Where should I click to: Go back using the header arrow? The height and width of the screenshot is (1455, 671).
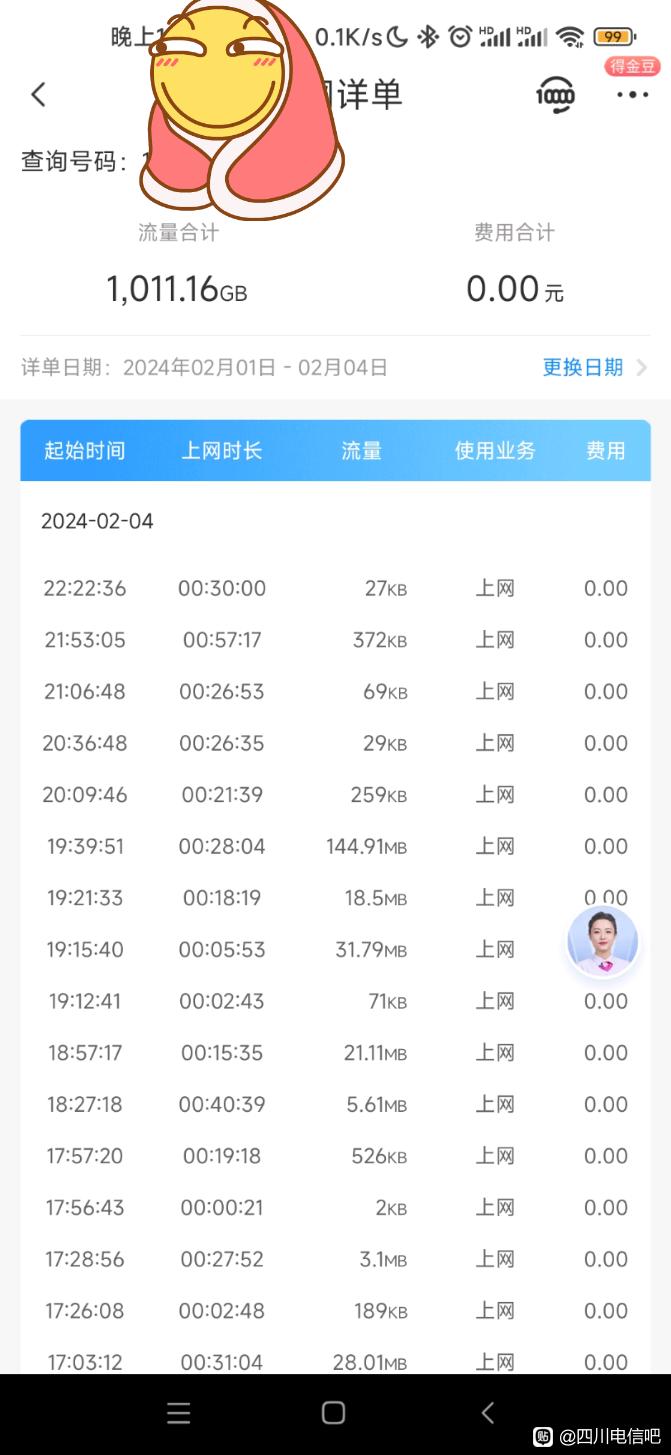pos(38,95)
